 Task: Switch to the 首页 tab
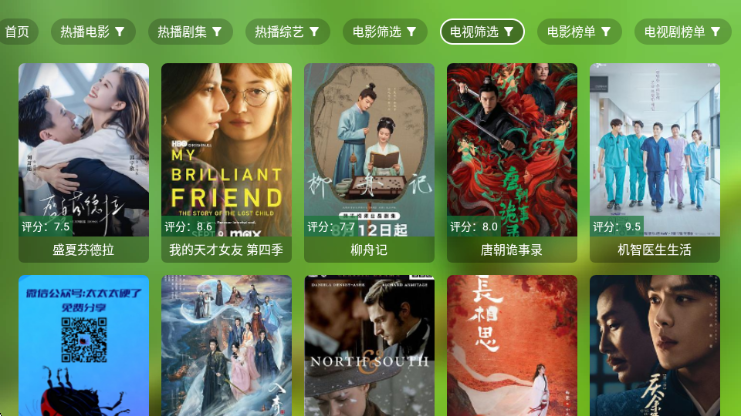(17, 32)
